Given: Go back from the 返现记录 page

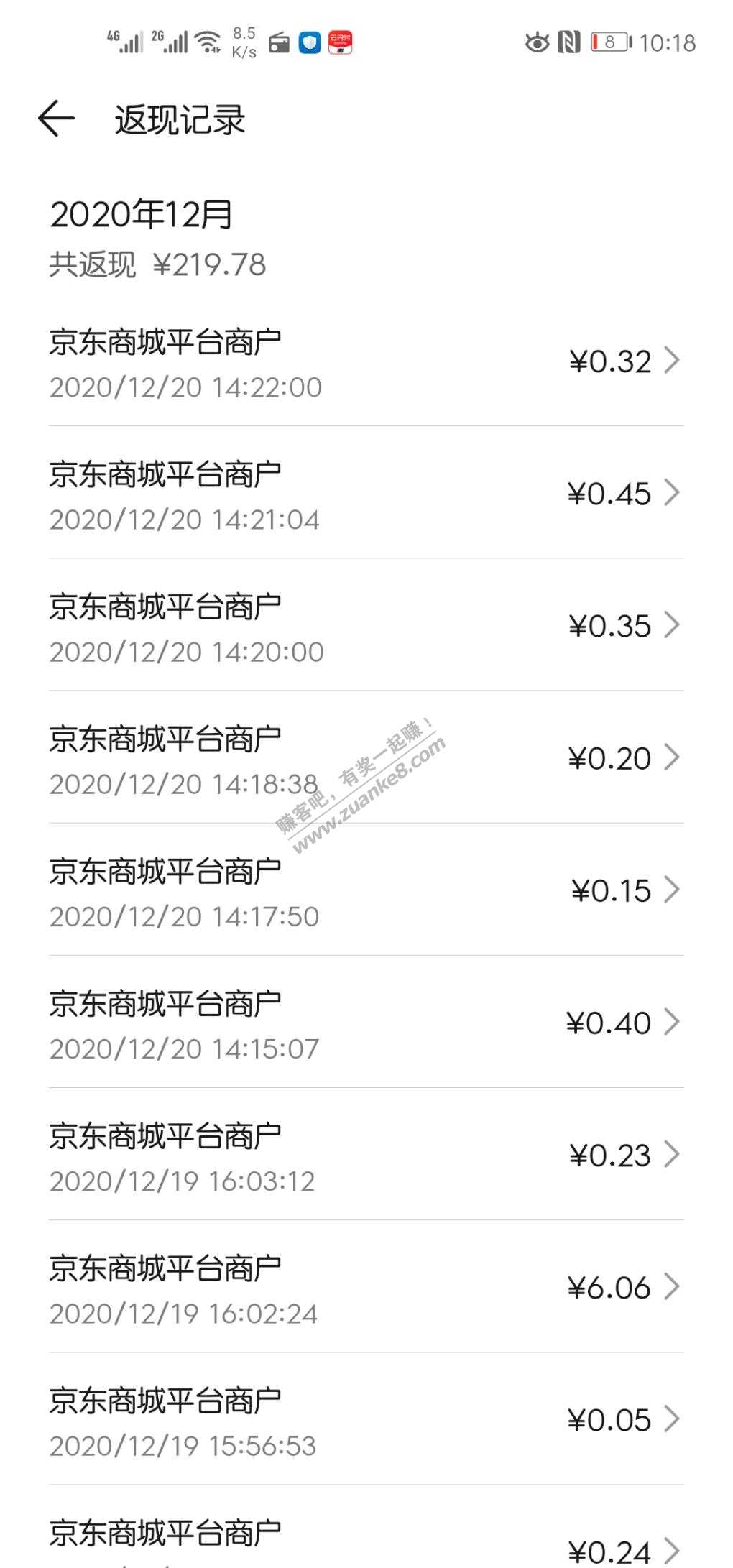Looking at the screenshot, I should coord(56,119).
